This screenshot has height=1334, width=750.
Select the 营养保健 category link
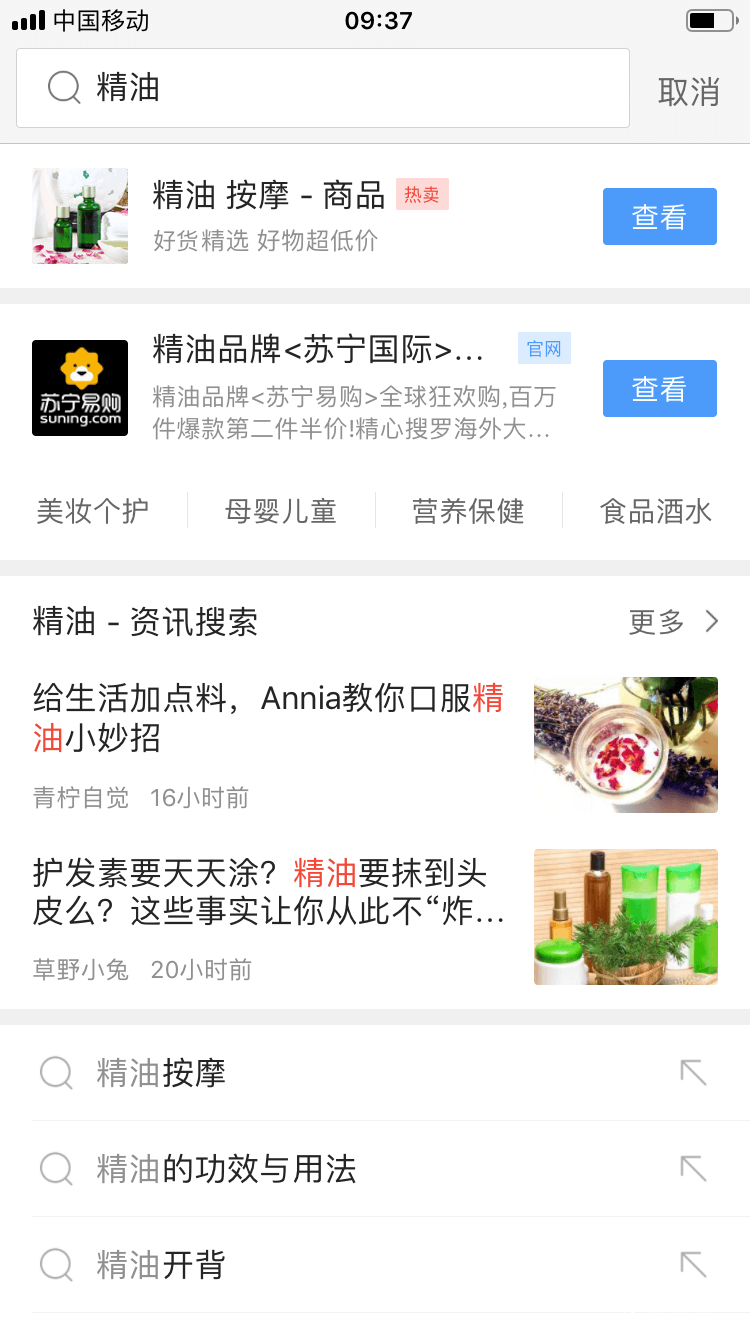click(468, 511)
